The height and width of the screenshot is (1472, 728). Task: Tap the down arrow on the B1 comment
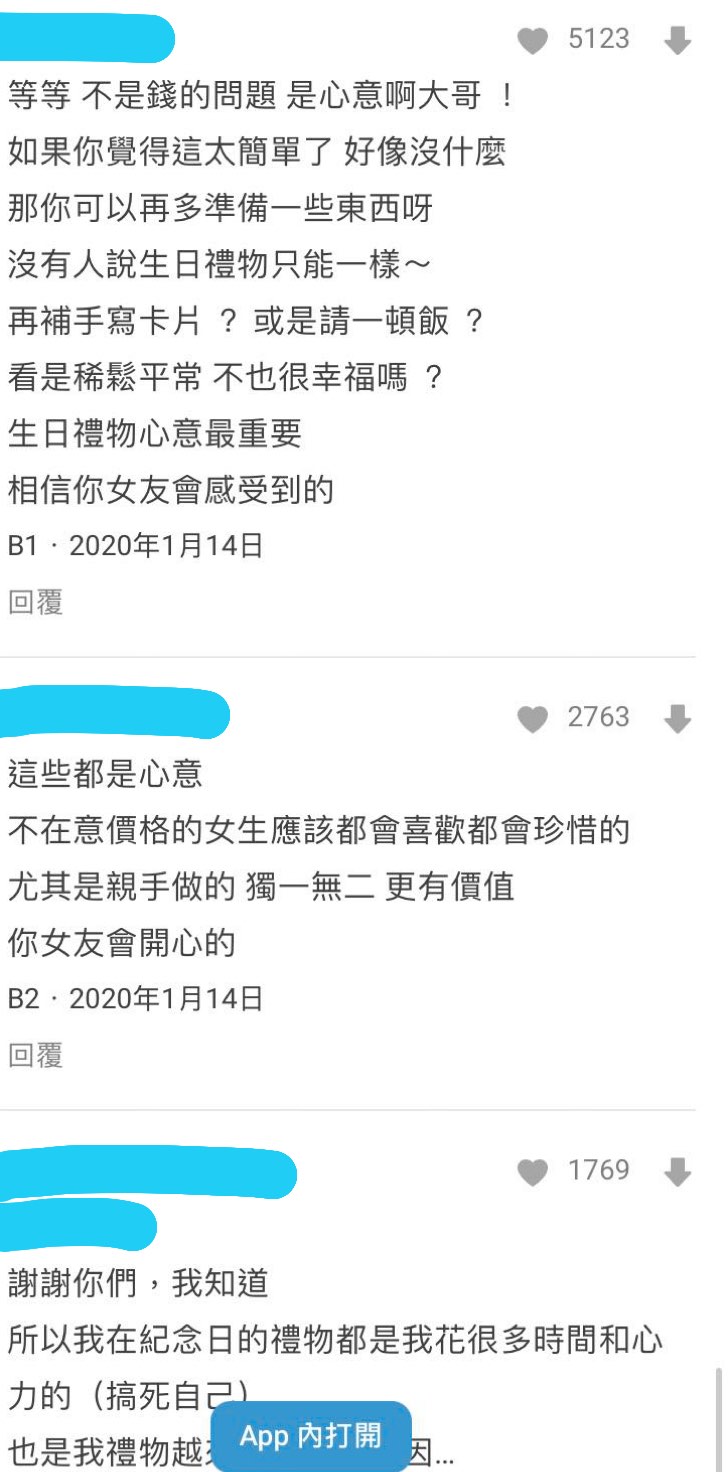click(678, 40)
